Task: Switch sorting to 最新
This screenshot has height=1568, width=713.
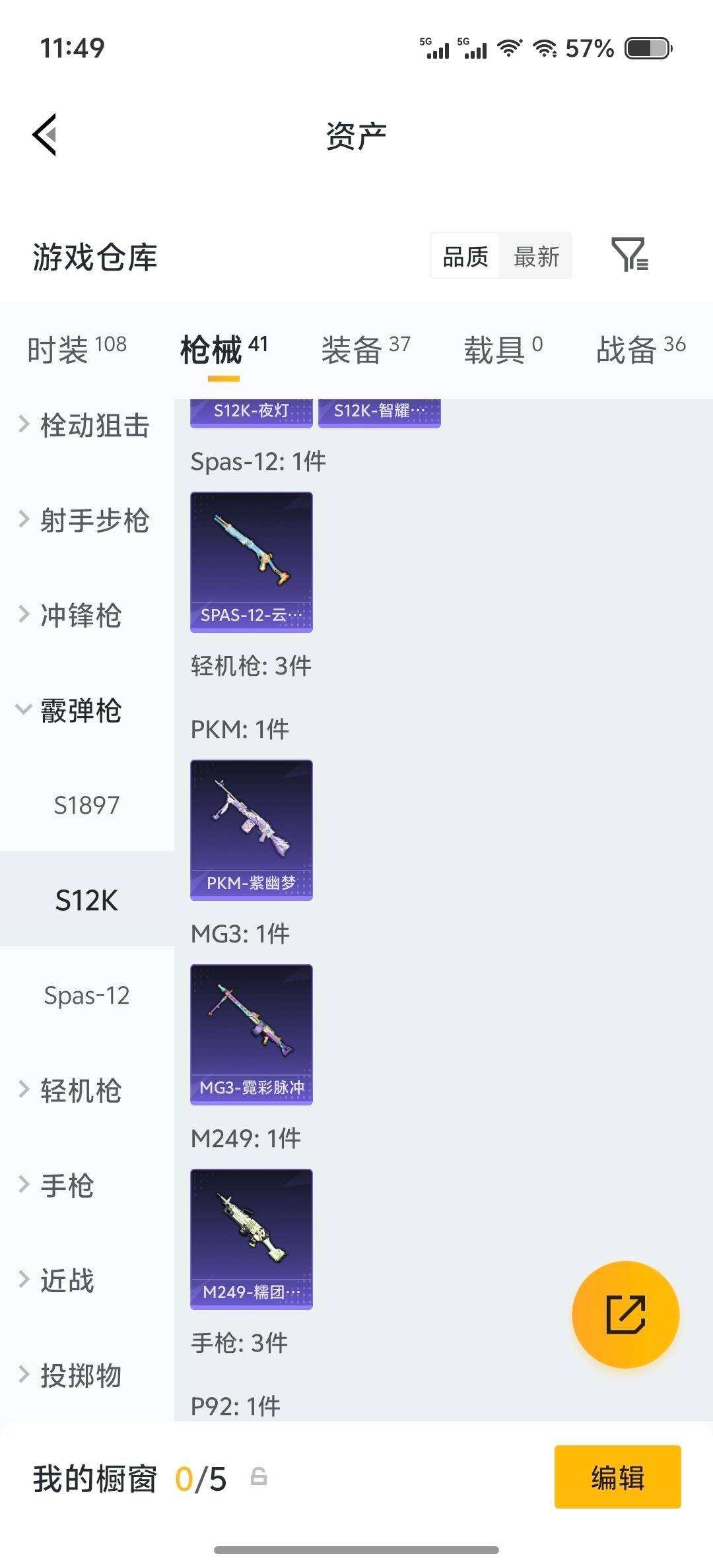Action: coord(537,256)
